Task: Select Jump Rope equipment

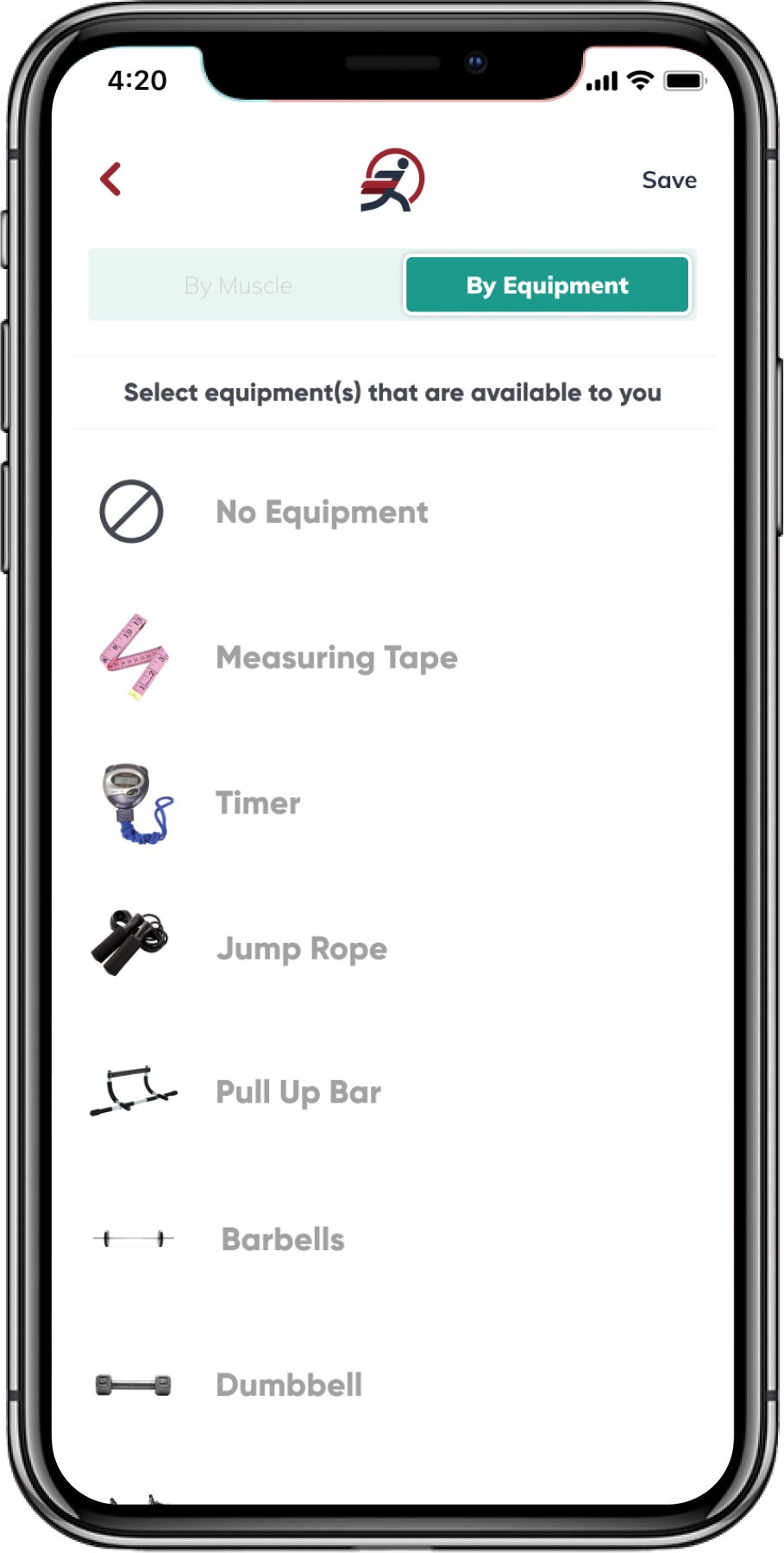Action: point(301,948)
